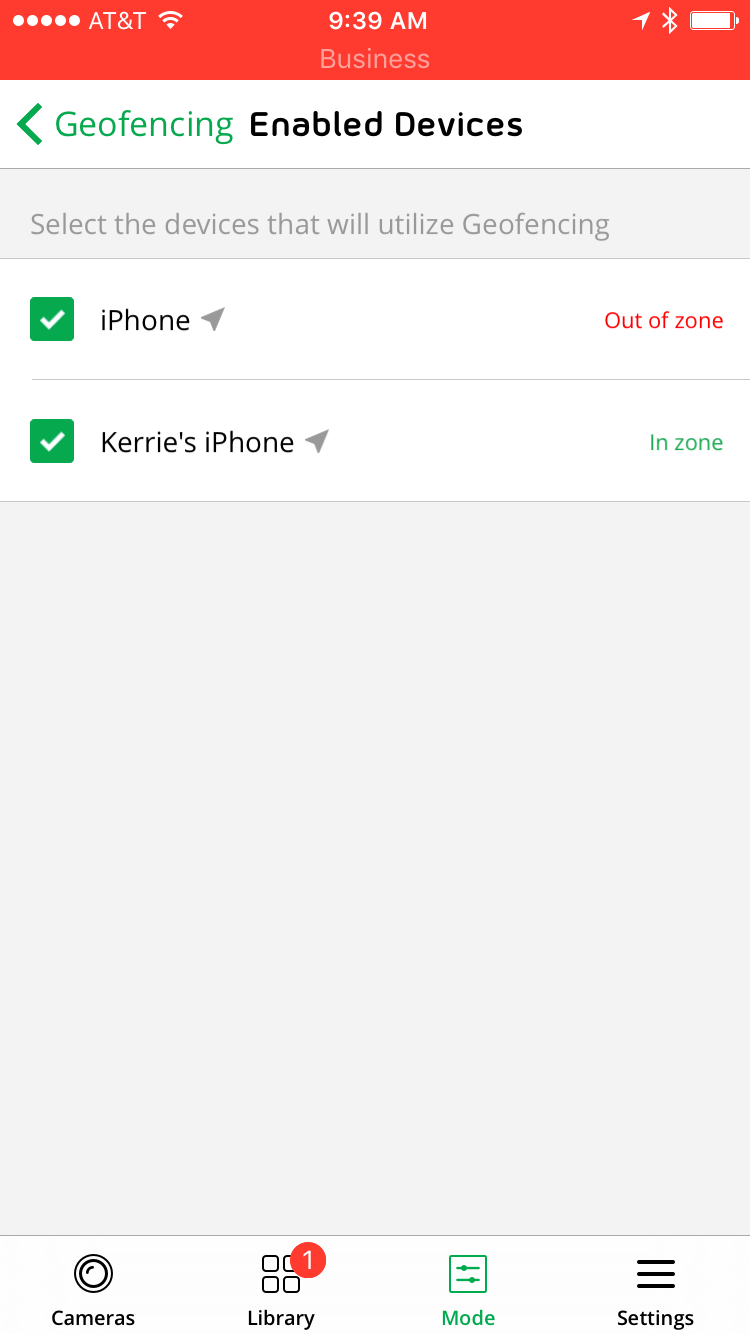Go back to Geofencing settings

click(x=125, y=125)
